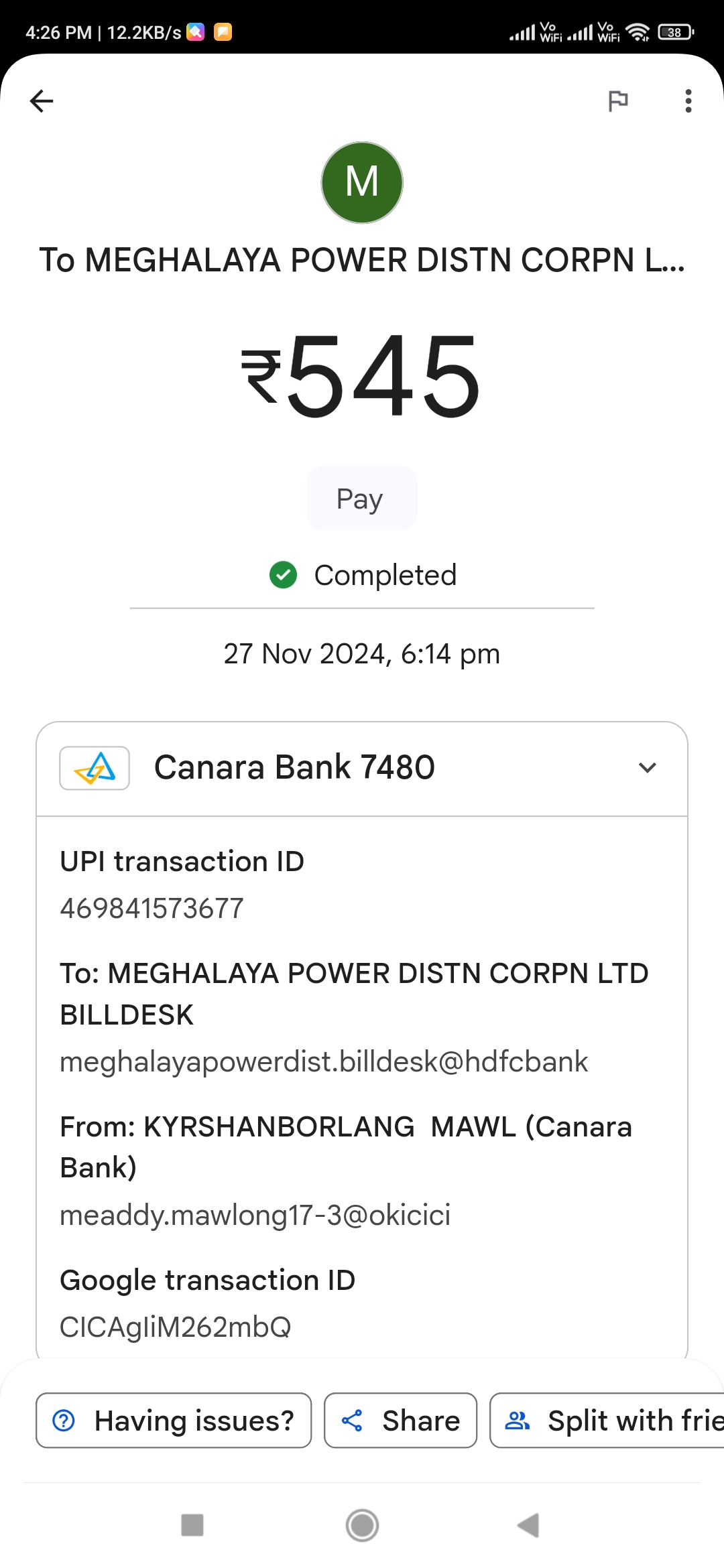Select Split with friends

[607, 1420]
